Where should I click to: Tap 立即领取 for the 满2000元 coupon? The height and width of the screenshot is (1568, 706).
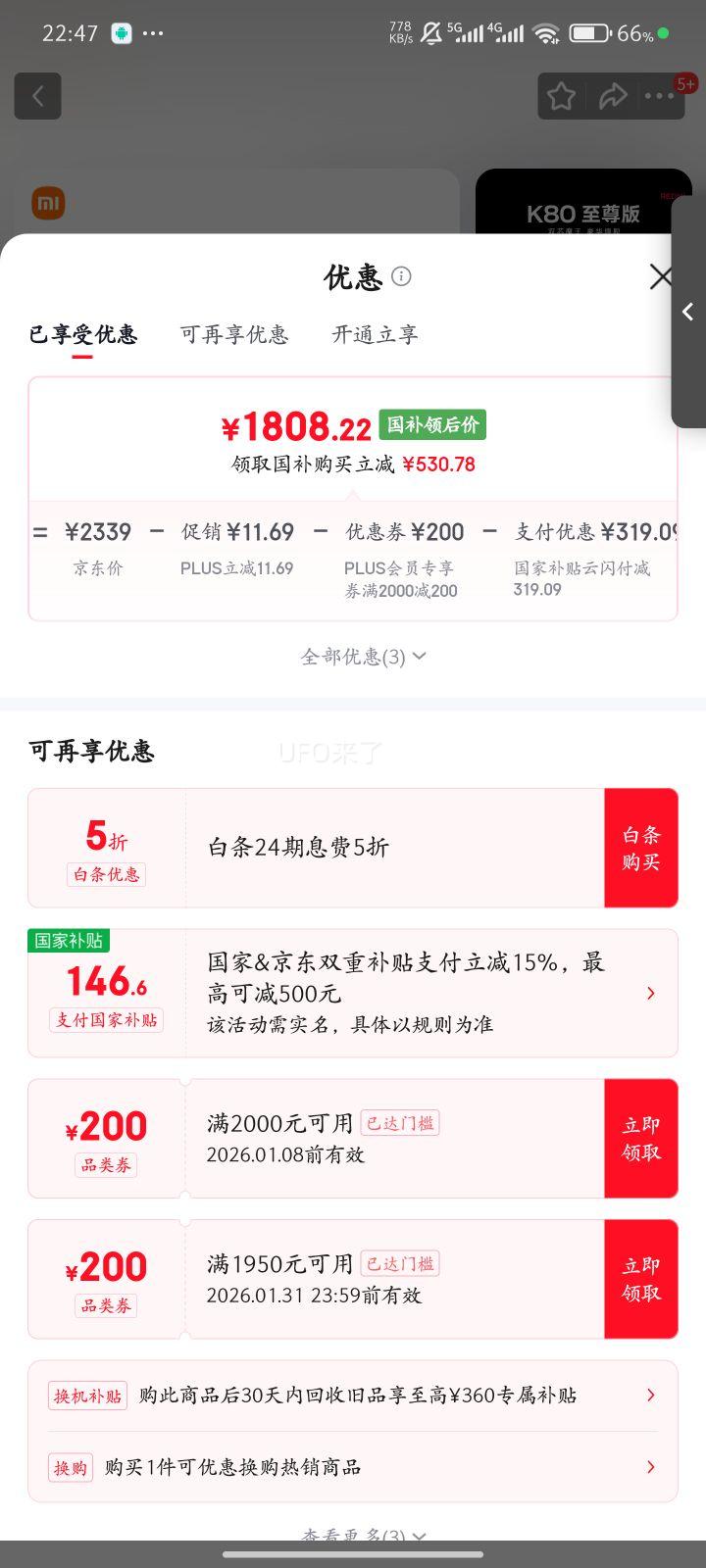[x=640, y=1138]
